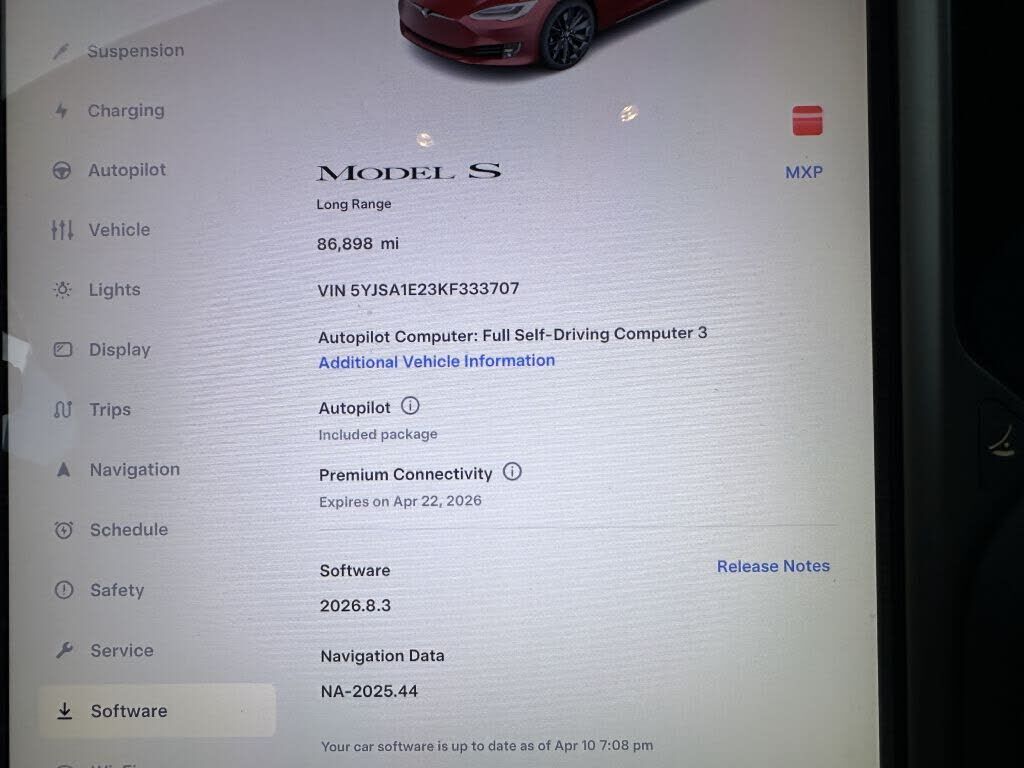Go to the Schedule menu
This screenshot has height=768, width=1024.
(x=128, y=530)
